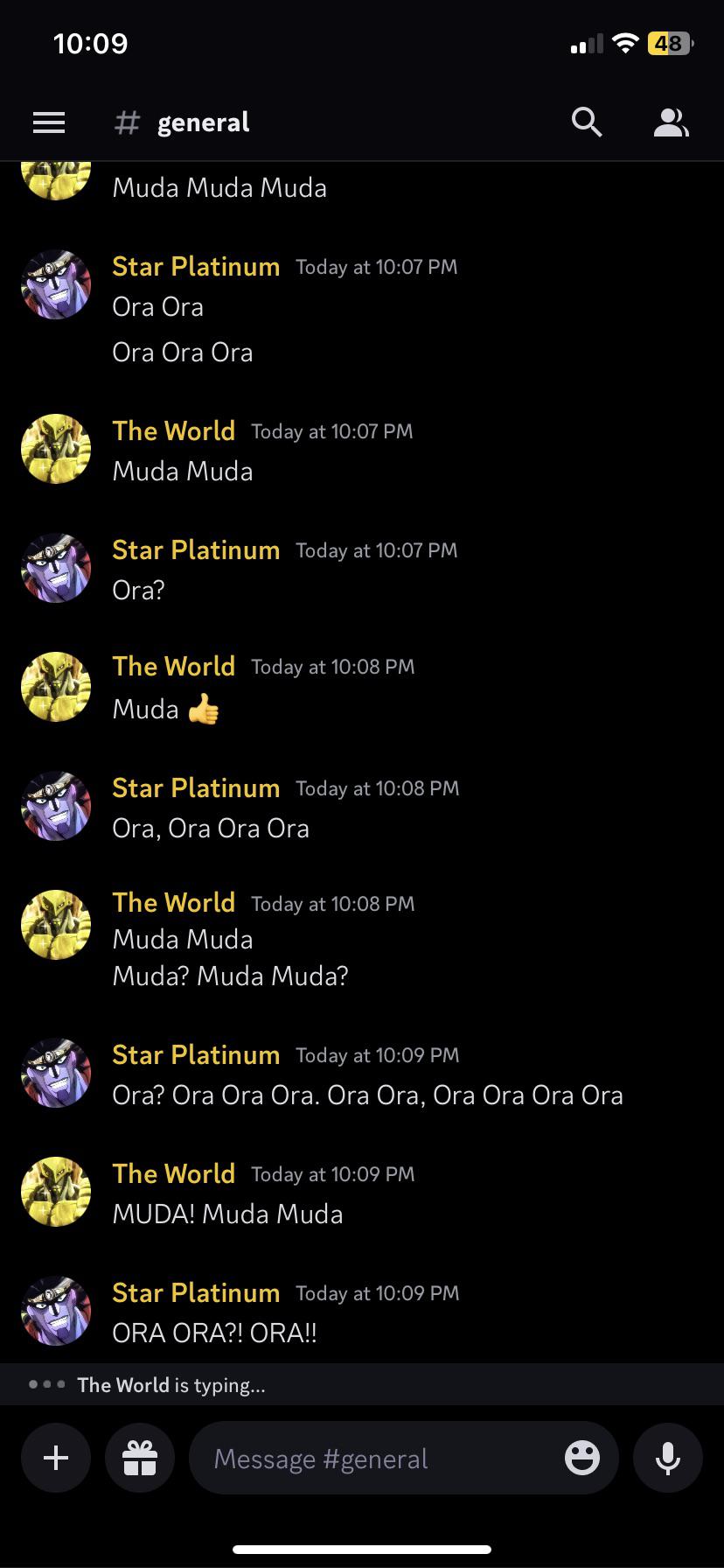Open the emoji picker in the message bar
The image size is (724, 1568).
point(581,1457)
